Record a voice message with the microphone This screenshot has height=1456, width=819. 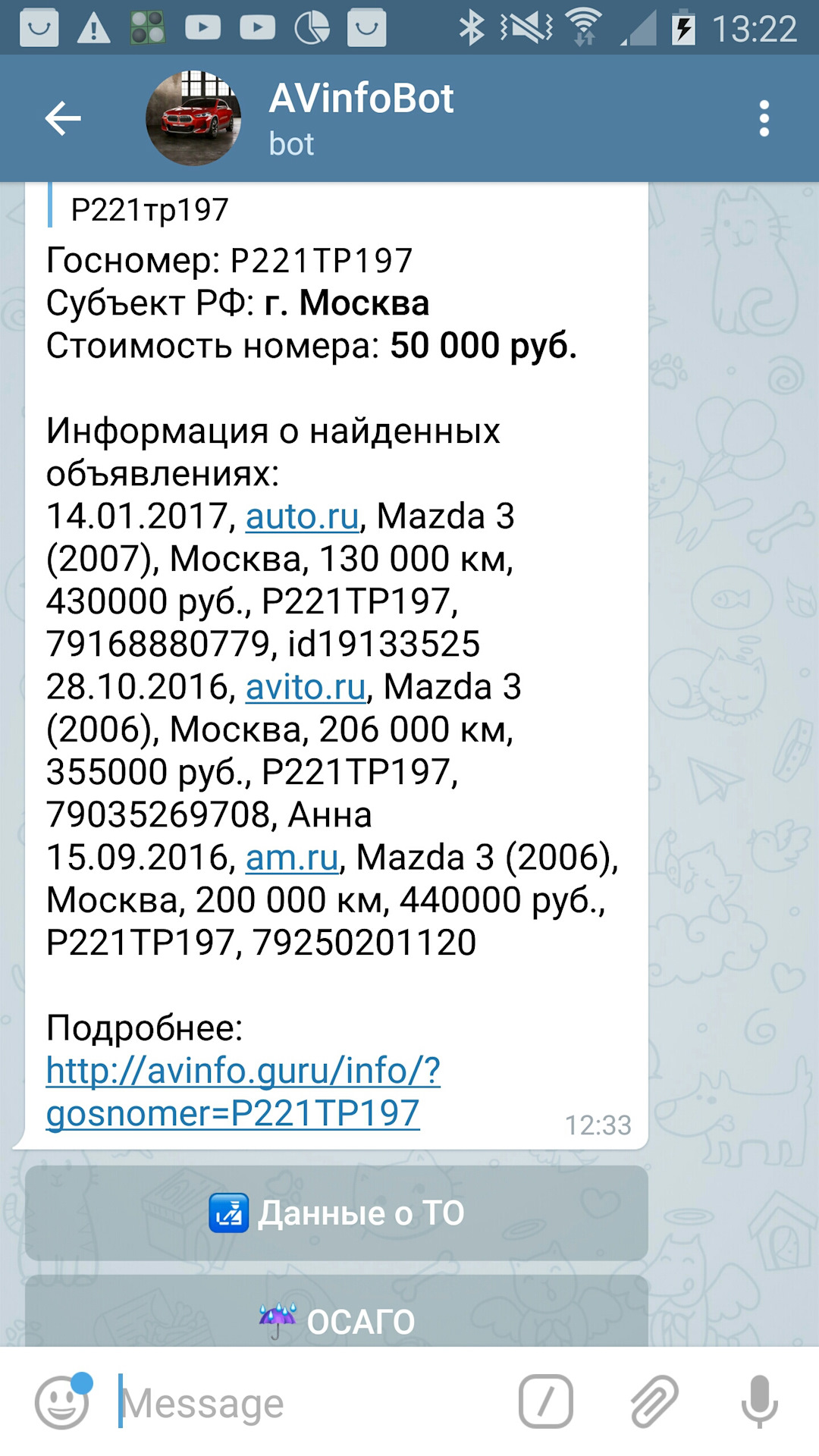coord(759,1401)
